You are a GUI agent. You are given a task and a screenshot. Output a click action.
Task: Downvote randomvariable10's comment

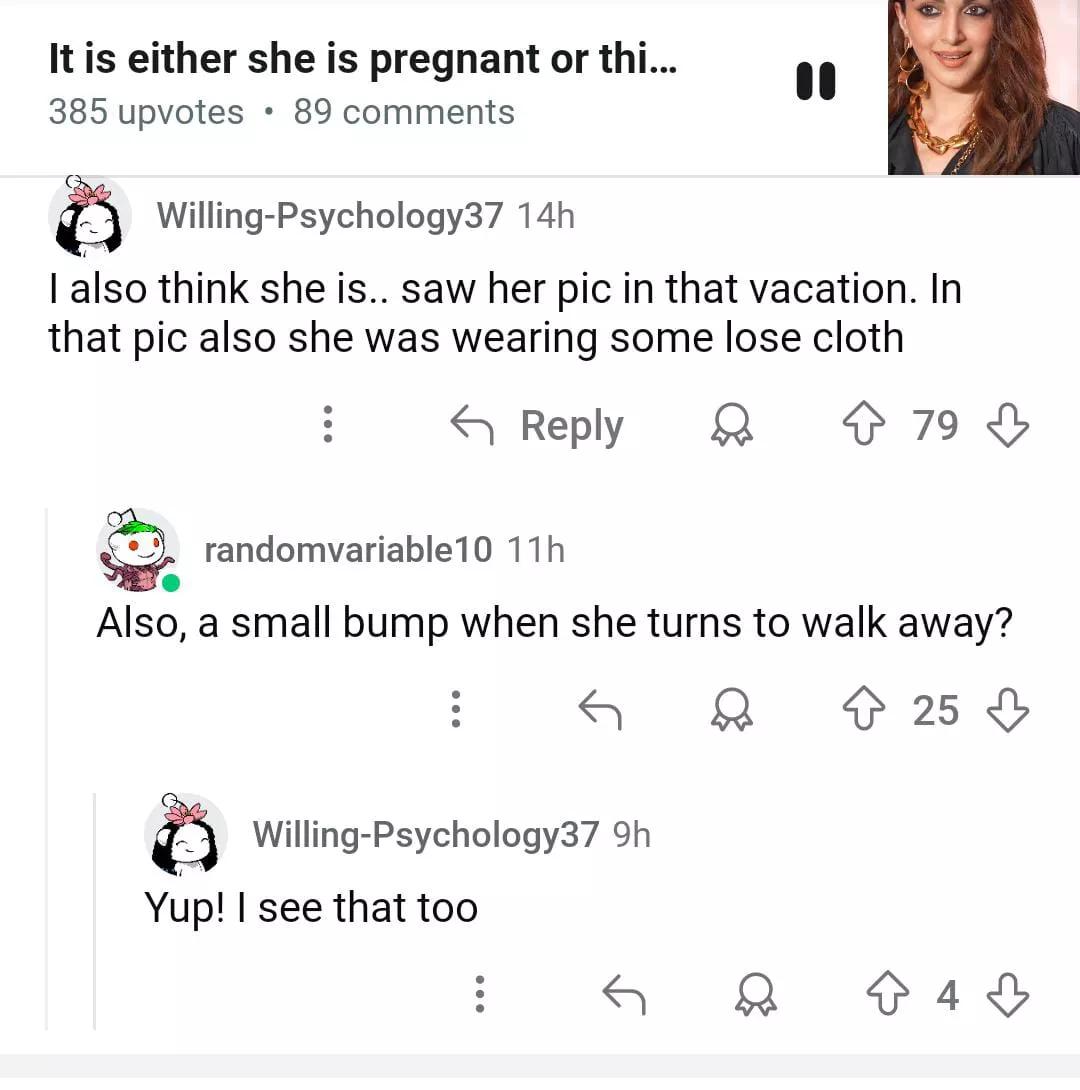pos(1007,711)
